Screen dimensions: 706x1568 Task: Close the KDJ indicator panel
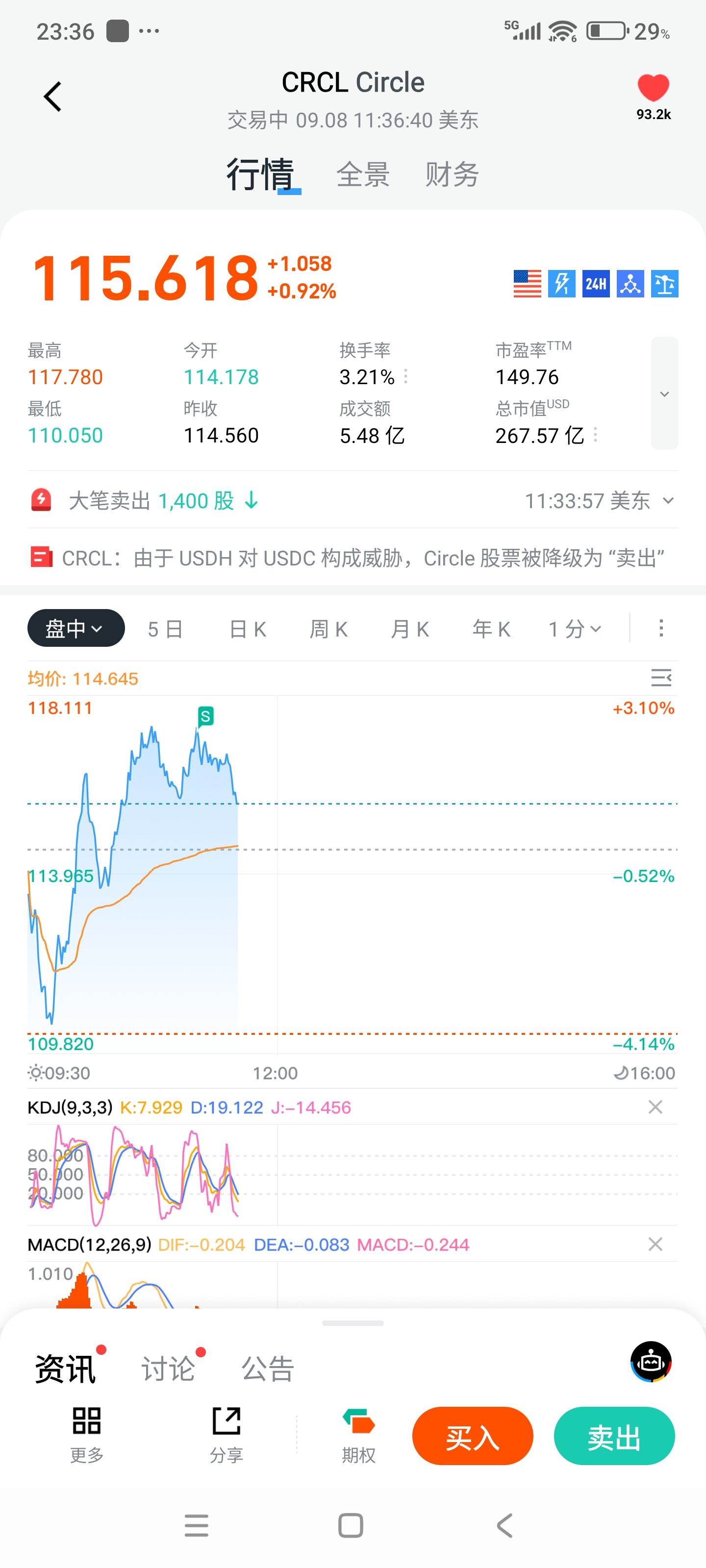[x=655, y=1106]
